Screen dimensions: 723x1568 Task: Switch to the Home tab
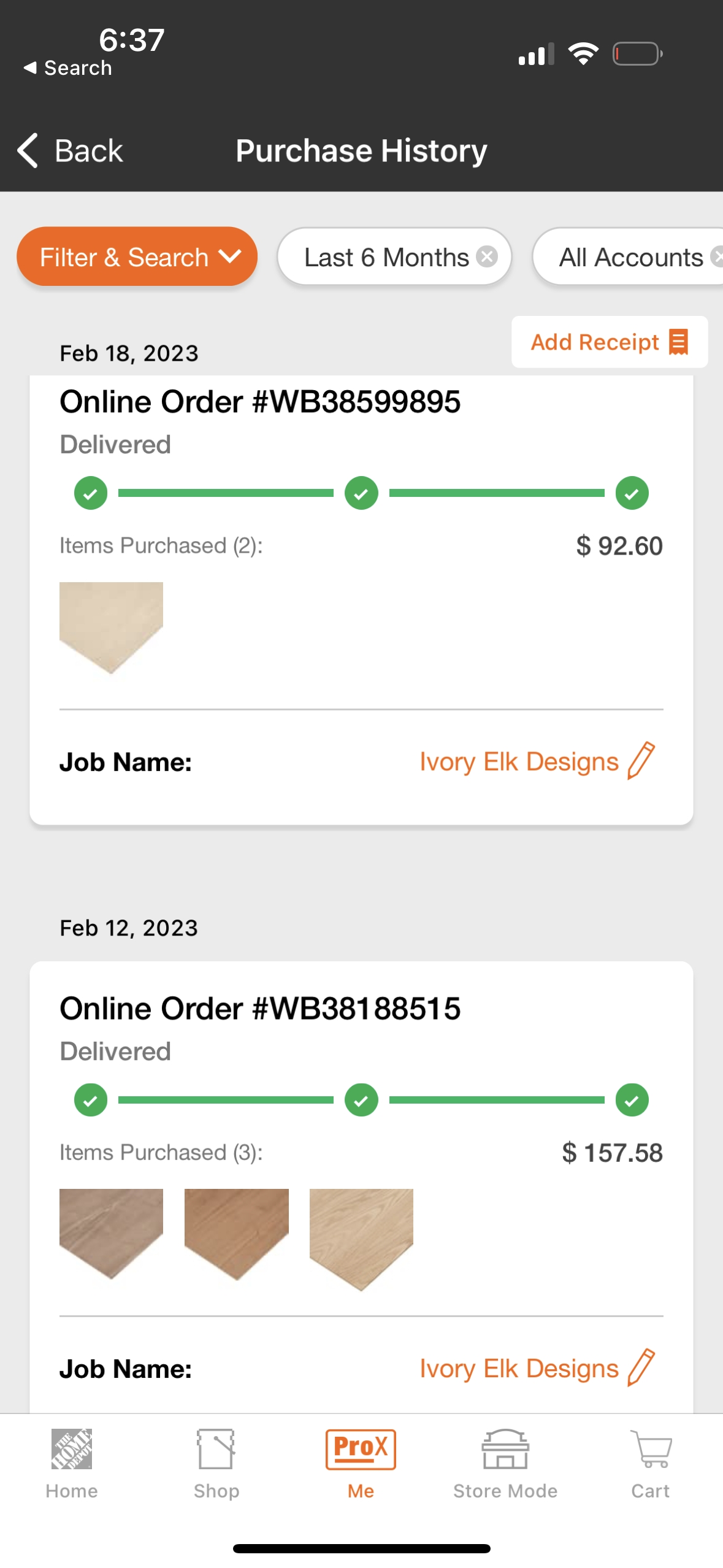[x=72, y=1464]
